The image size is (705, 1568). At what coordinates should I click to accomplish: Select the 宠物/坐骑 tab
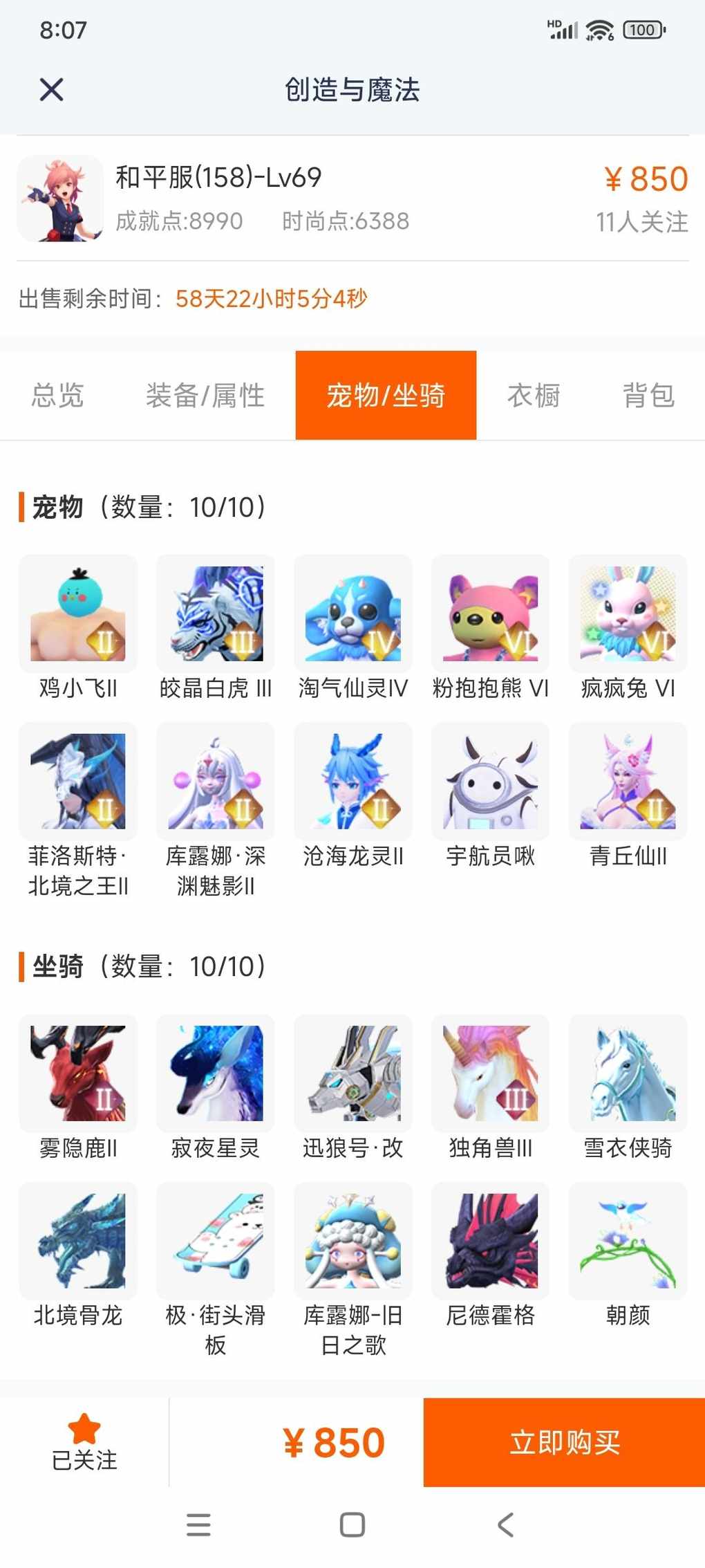point(386,396)
